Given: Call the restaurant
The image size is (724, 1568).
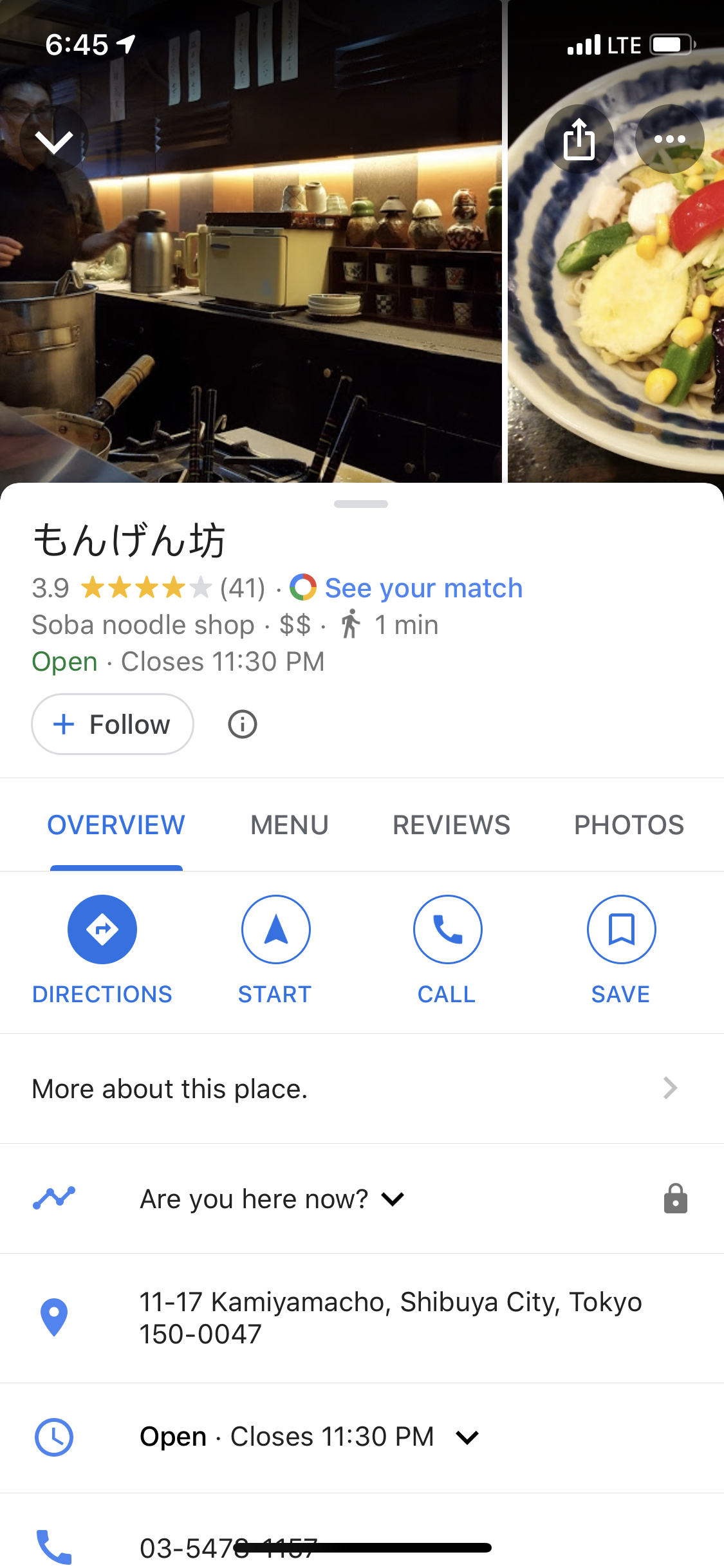Looking at the screenshot, I should pos(447,929).
